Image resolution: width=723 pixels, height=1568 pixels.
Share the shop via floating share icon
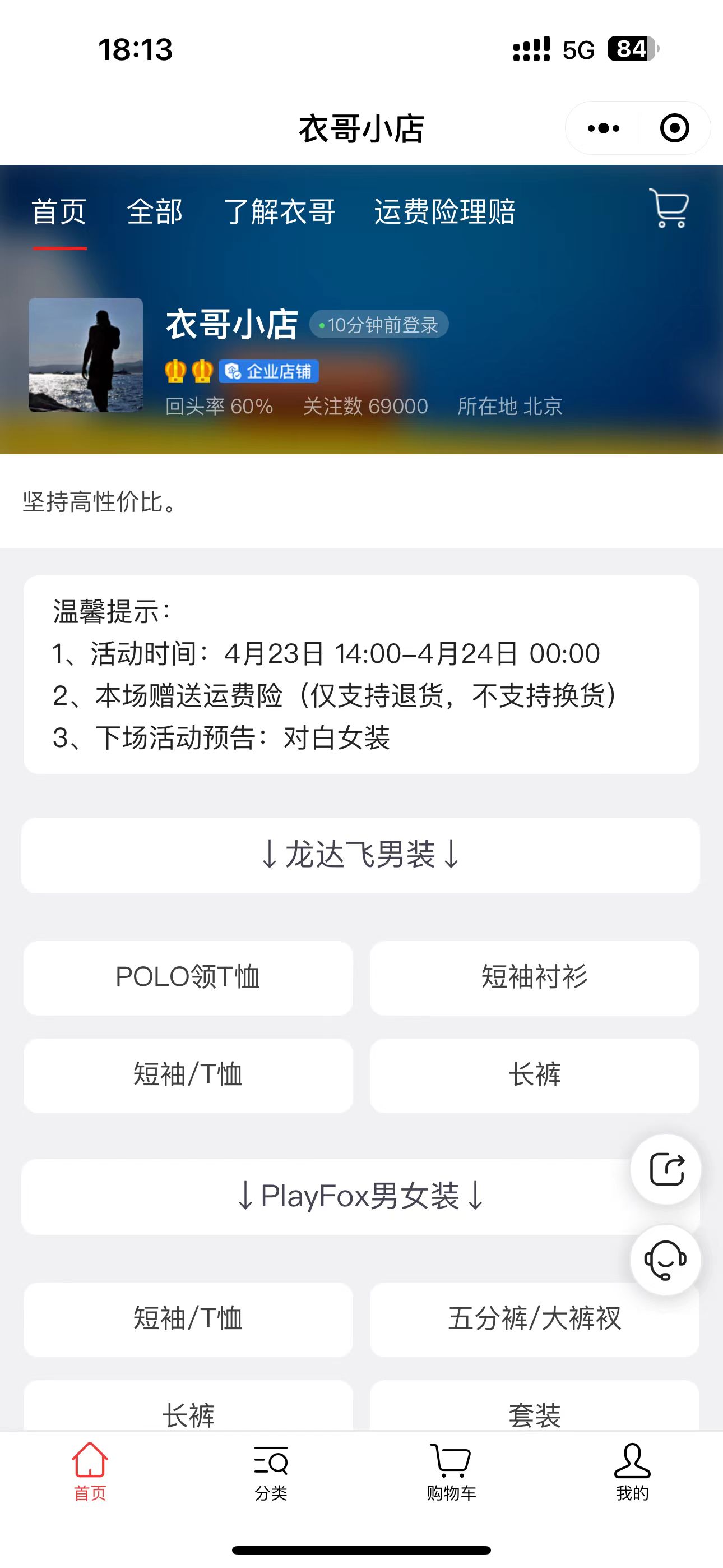tap(666, 1169)
